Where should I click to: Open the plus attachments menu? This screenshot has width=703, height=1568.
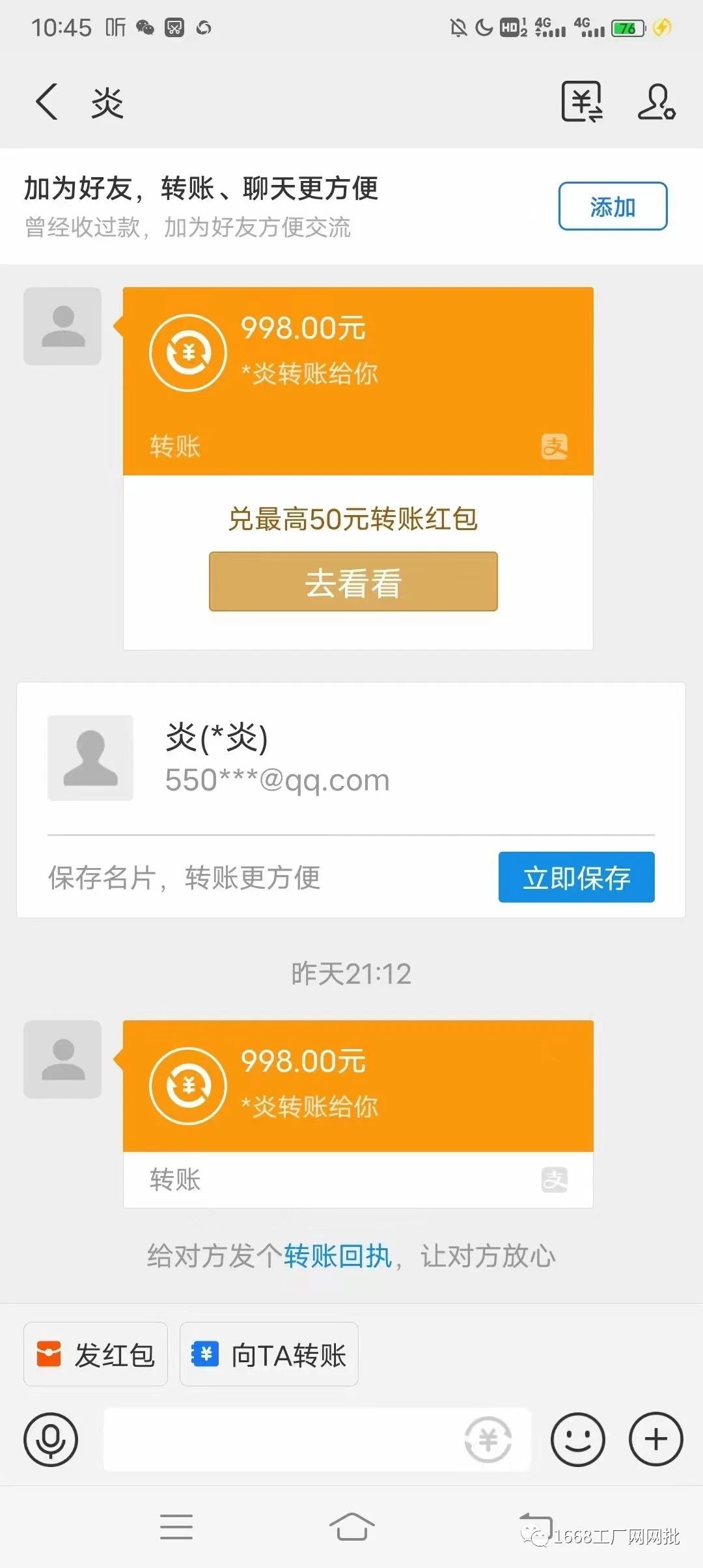[x=656, y=1440]
